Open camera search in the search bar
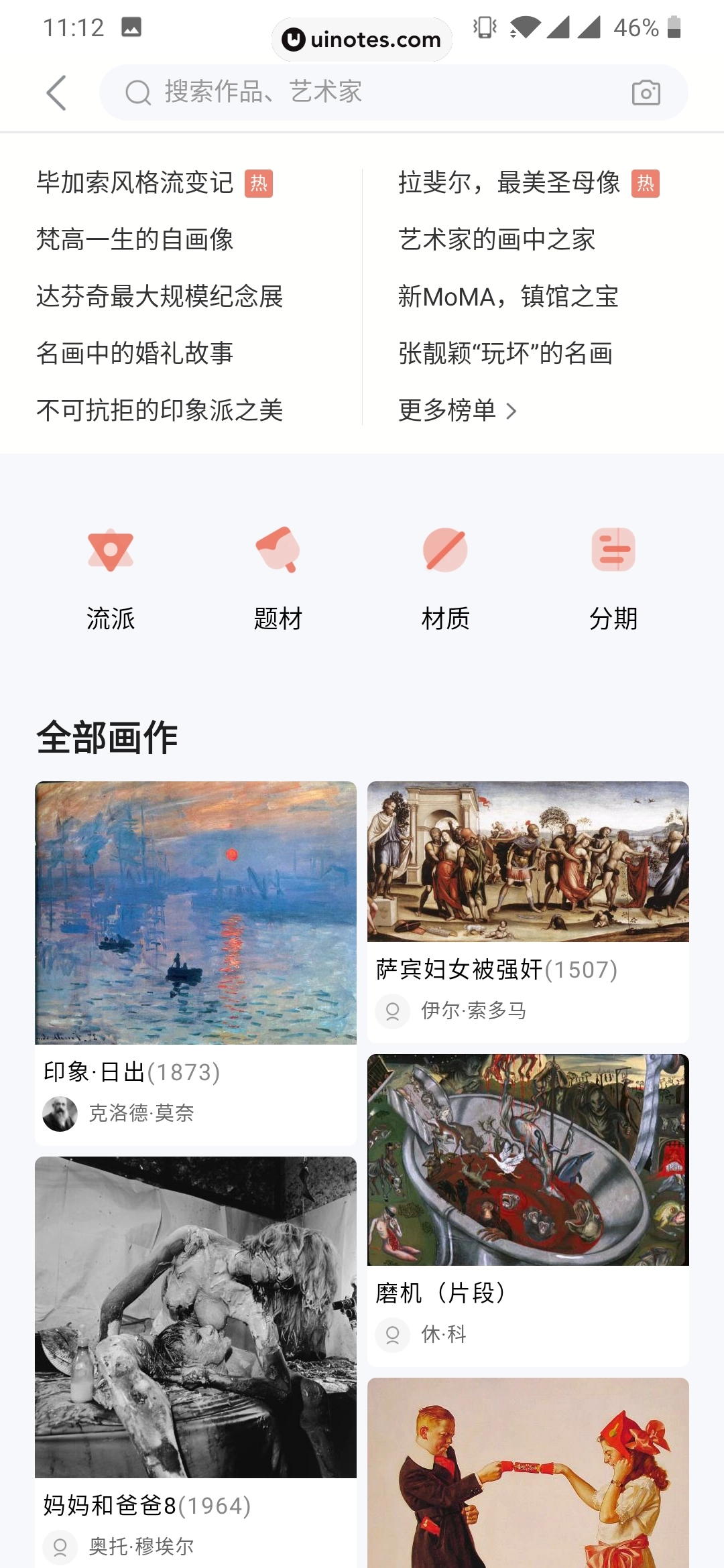This screenshot has width=724, height=1568. (x=646, y=92)
